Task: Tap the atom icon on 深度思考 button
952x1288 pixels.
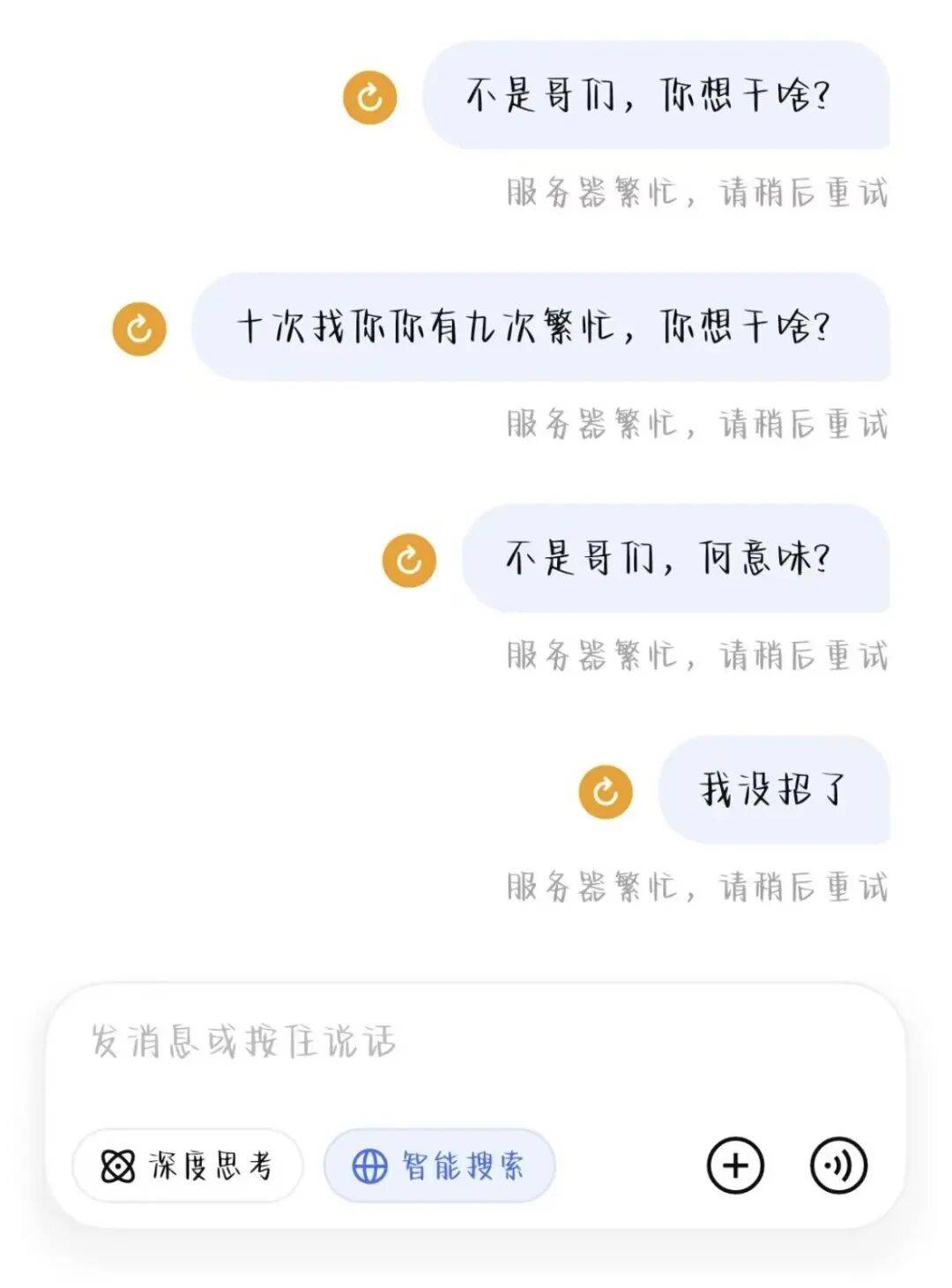Action: [115, 1165]
